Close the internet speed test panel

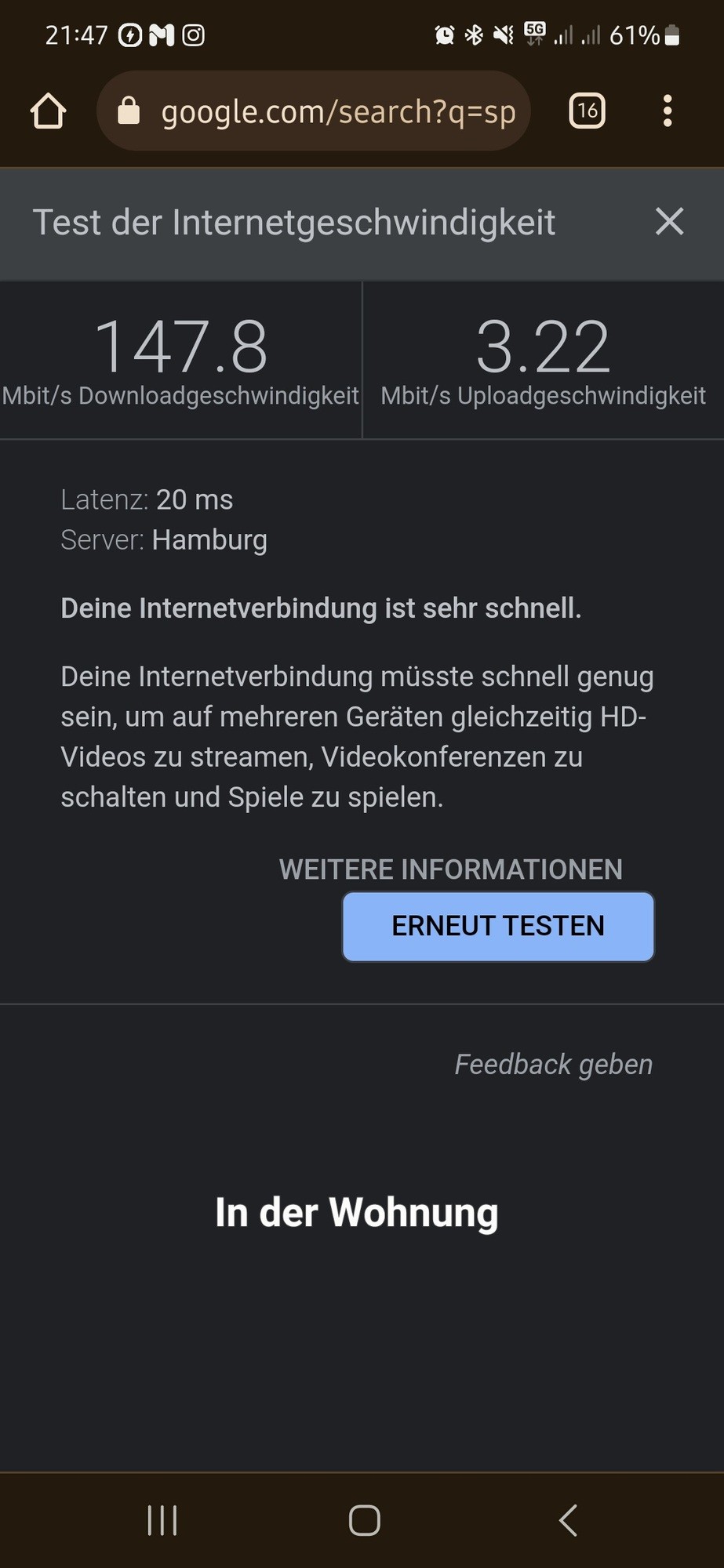669,222
